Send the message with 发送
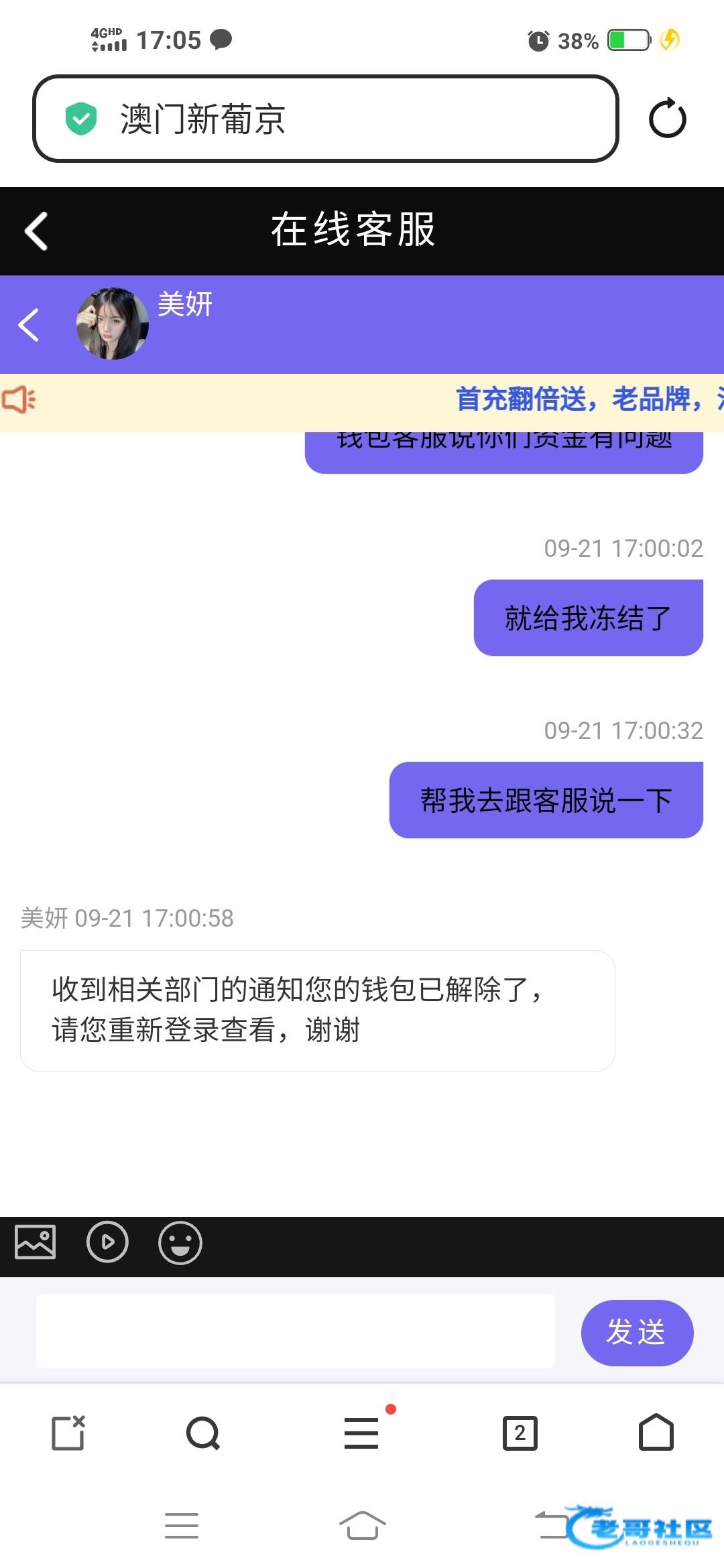The height and width of the screenshot is (1568, 724). pyautogui.click(x=636, y=1332)
